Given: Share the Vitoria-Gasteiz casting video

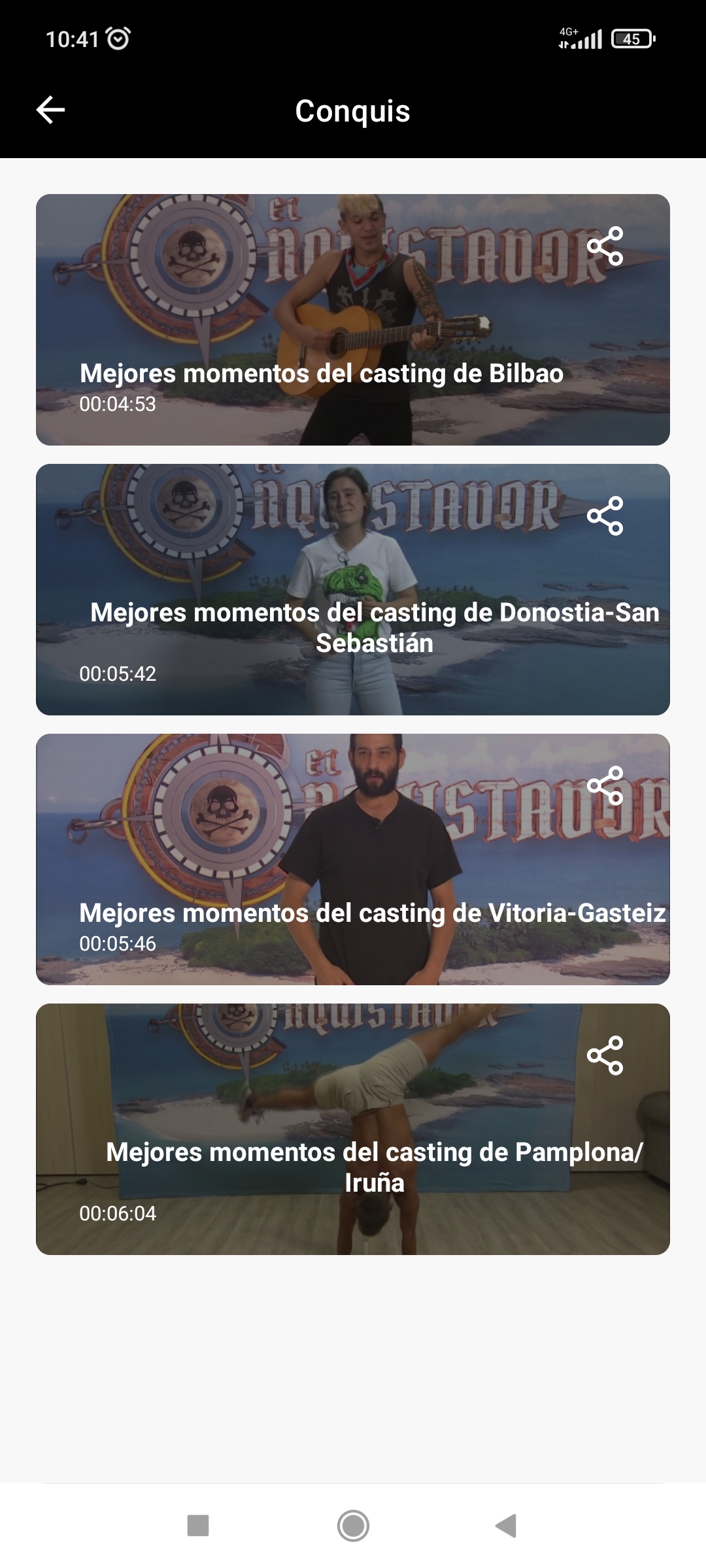Looking at the screenshot, I should point(605,785).
